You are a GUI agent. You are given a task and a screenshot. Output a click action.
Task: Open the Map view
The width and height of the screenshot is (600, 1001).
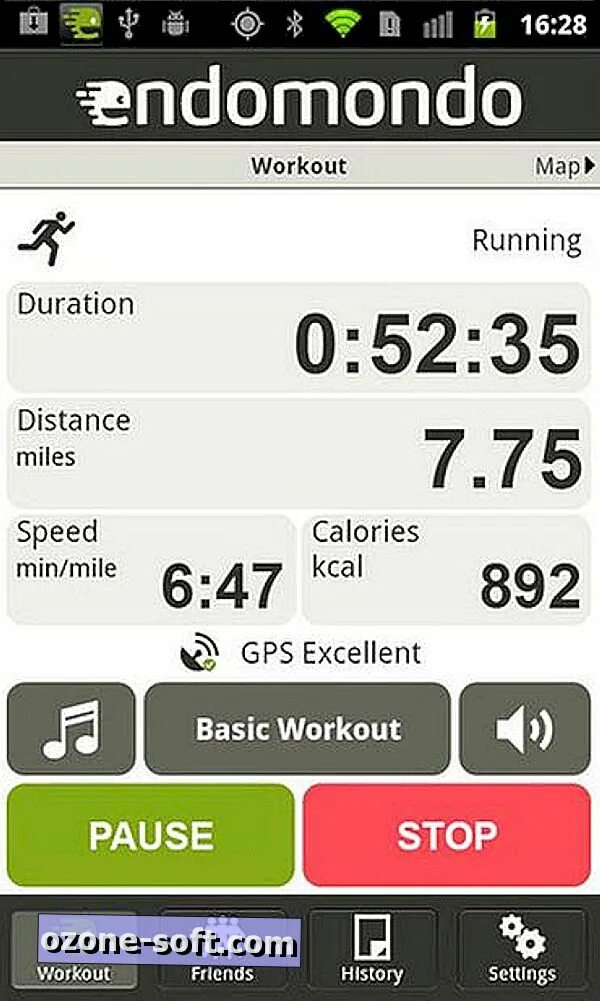point(564,166)
